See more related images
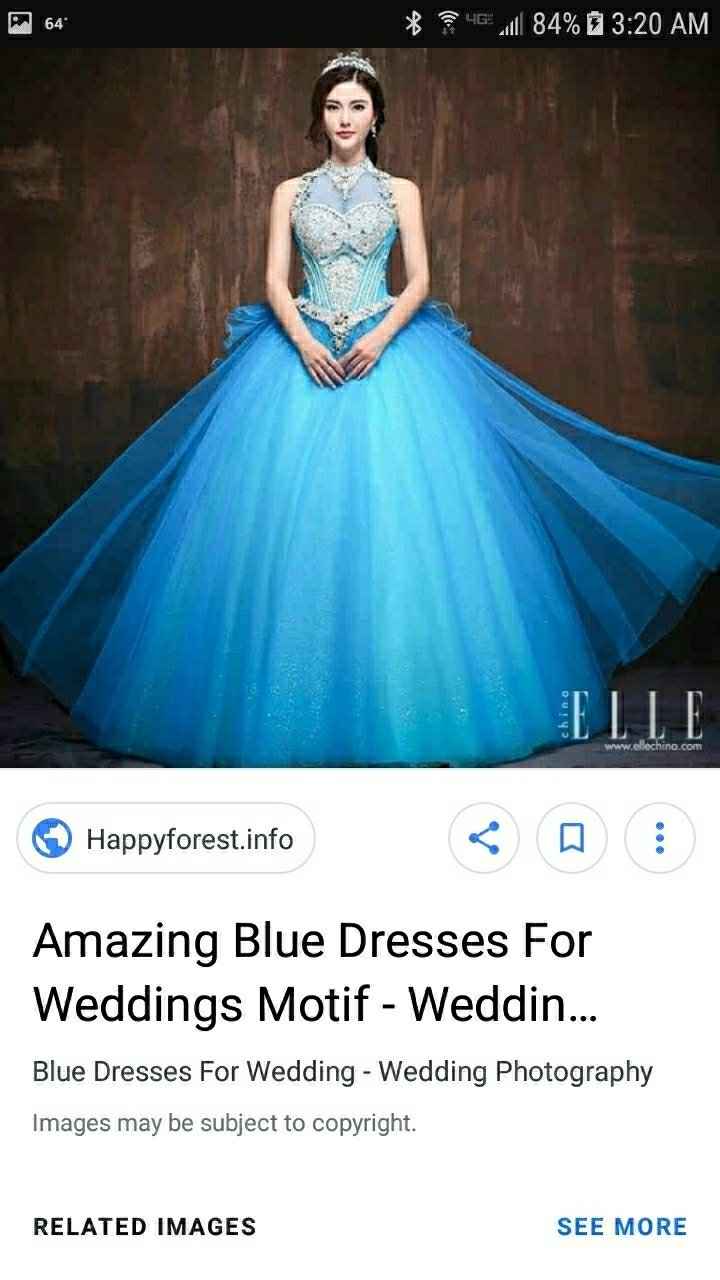 621,1226
